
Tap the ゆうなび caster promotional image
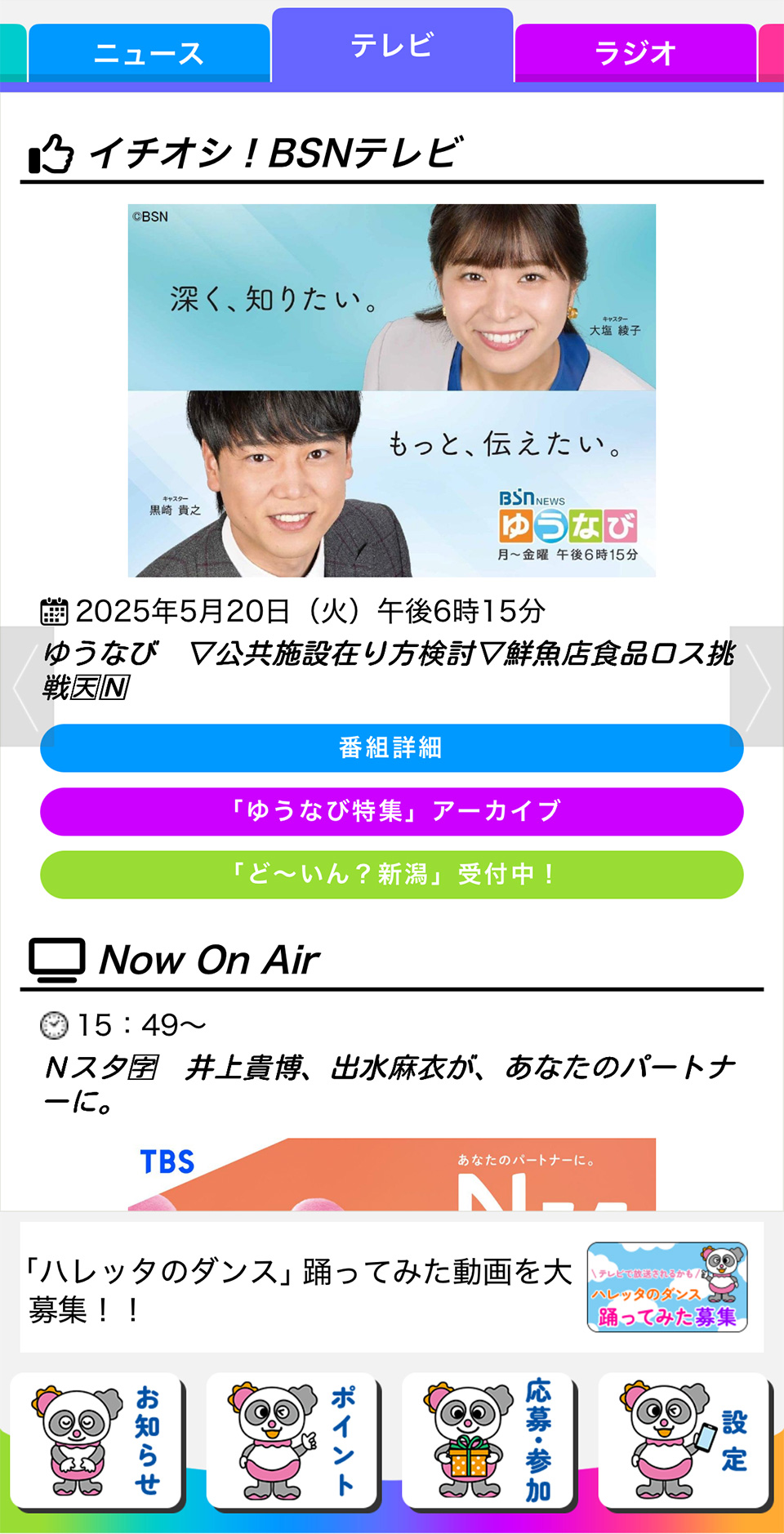(x=391, y=390)
